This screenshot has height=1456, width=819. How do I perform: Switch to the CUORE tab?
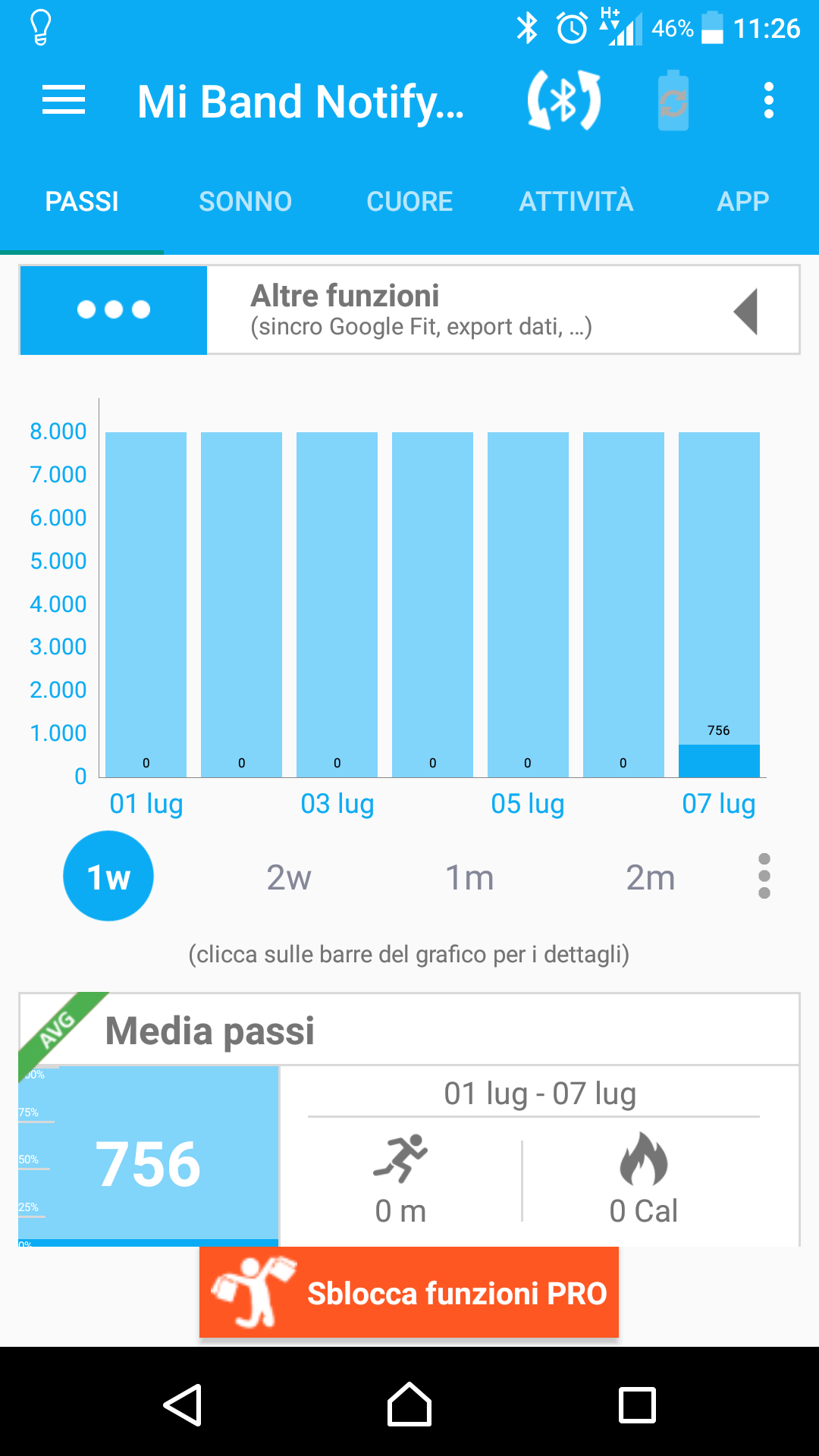click(409, 202)
